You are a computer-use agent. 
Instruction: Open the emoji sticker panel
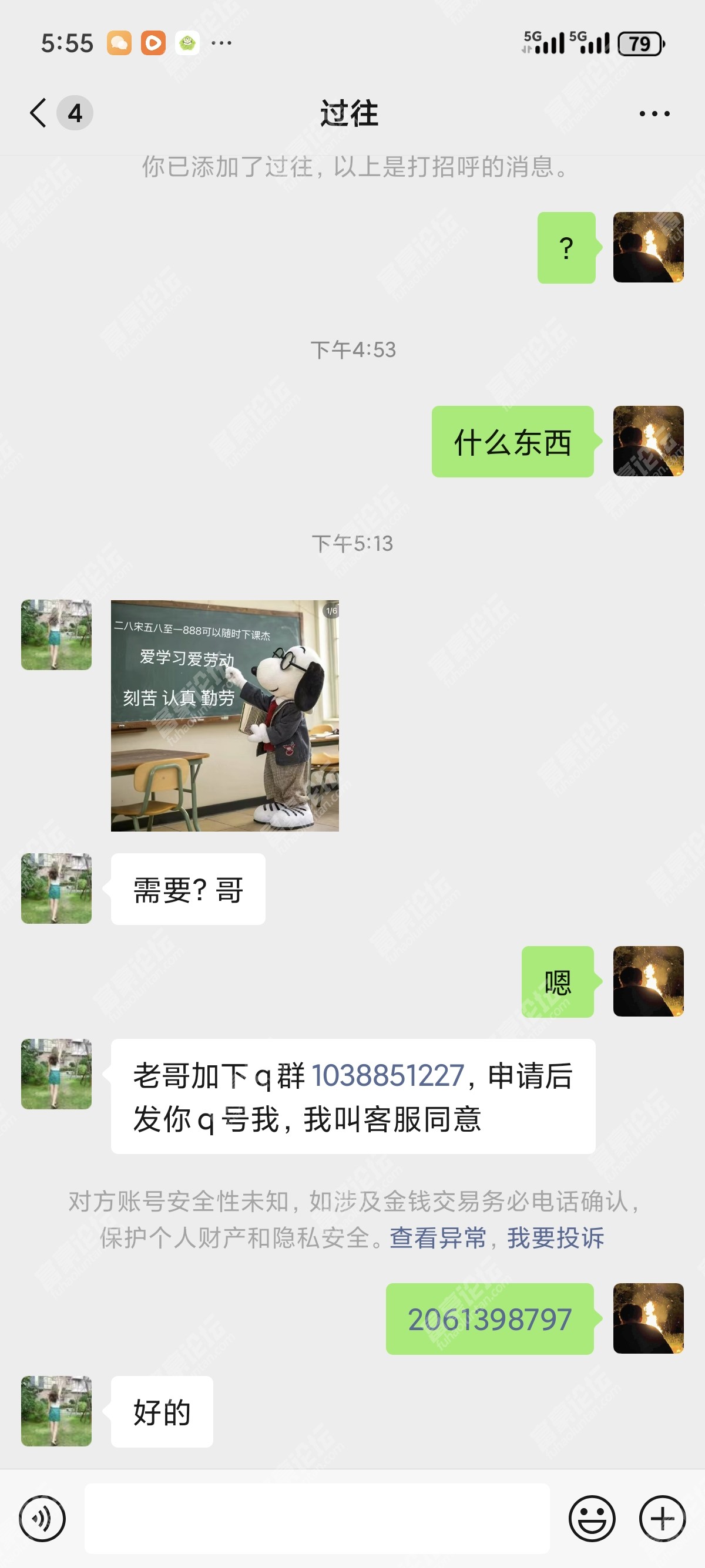(592, 1519)
